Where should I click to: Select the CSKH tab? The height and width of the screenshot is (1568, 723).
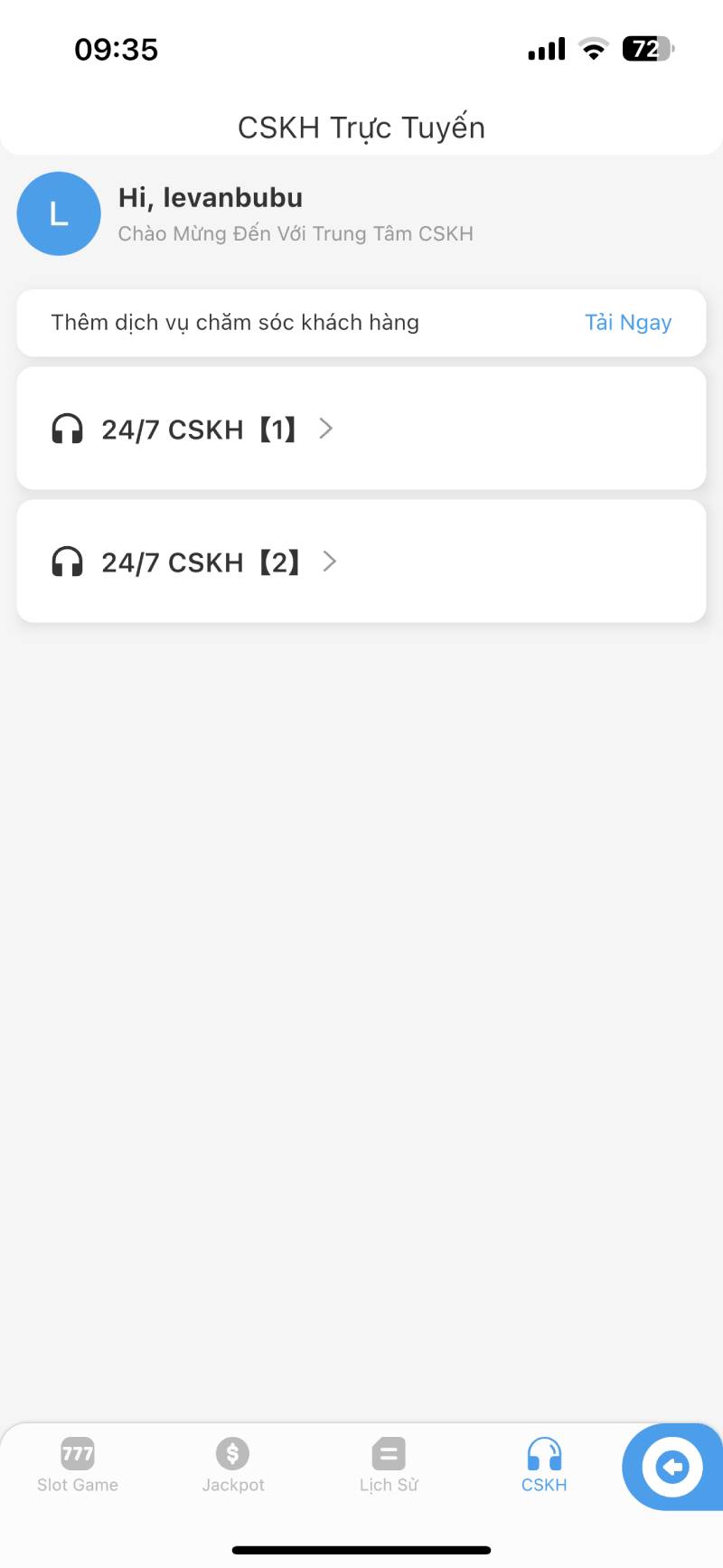pos(544,1465)
